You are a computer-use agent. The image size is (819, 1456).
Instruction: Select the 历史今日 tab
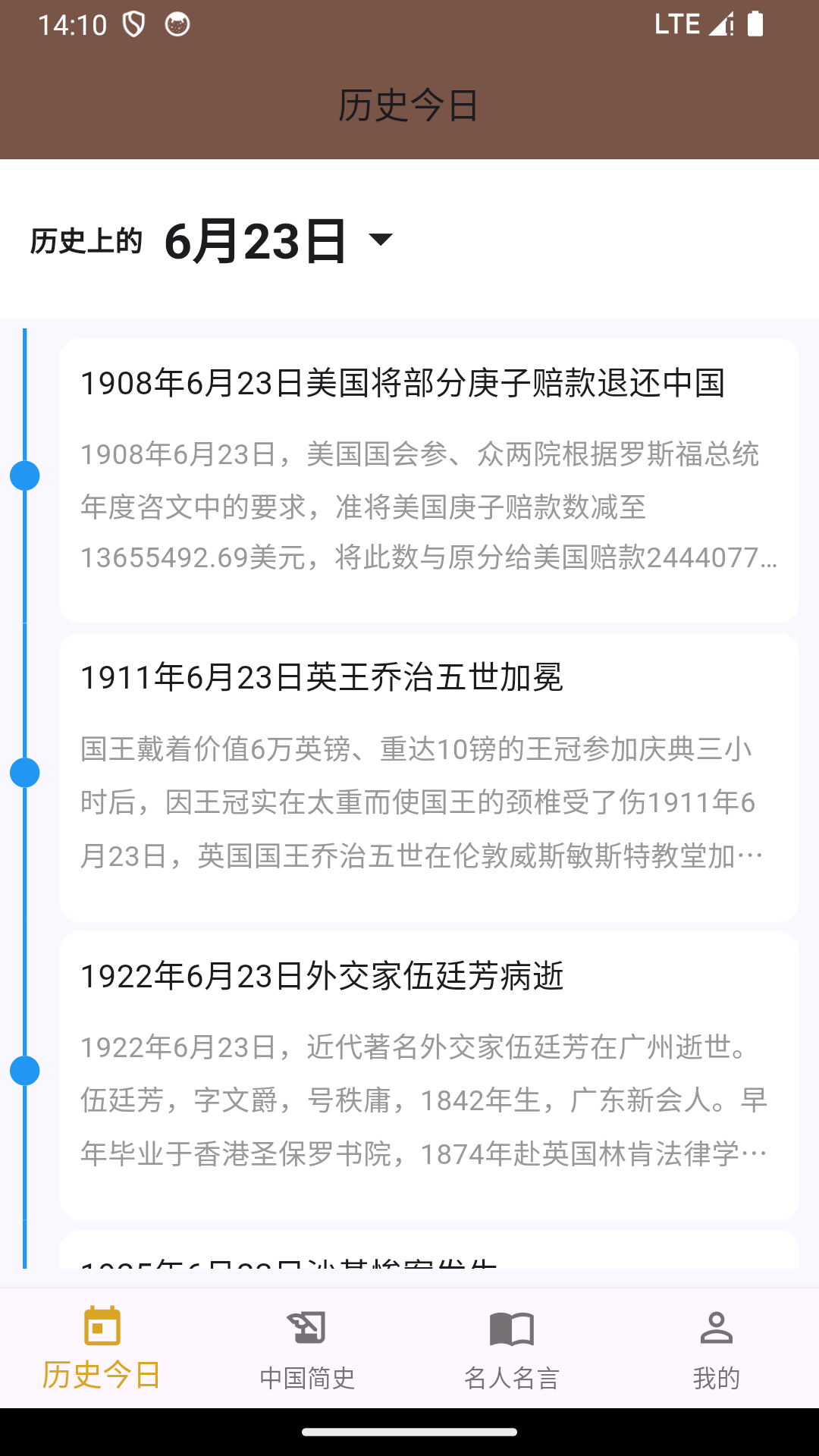[x=102, y=1348]
